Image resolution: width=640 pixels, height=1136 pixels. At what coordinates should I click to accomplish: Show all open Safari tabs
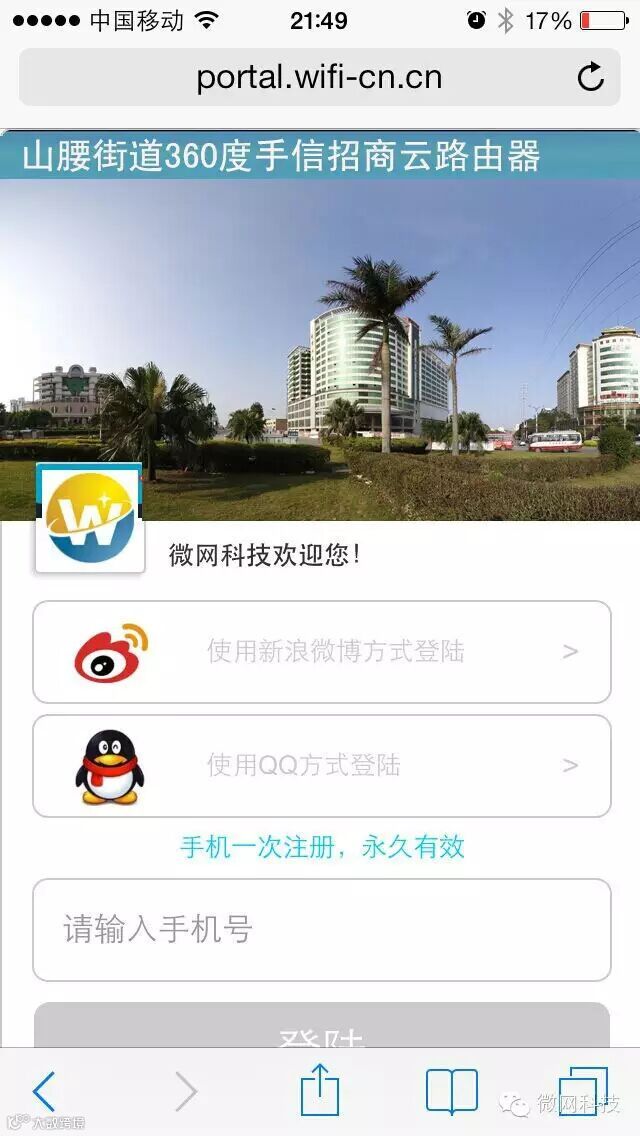583,1090
